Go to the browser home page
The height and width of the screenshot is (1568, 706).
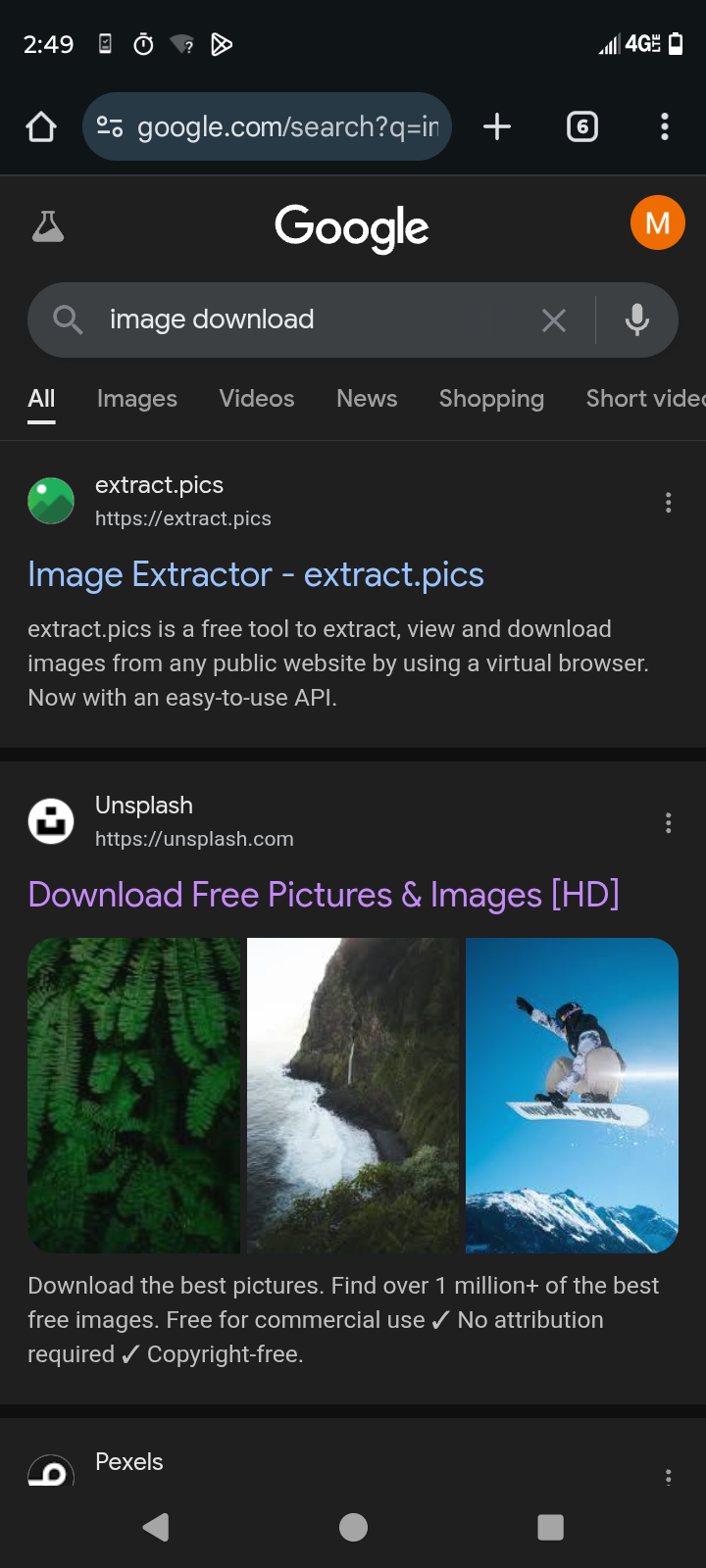point(41,126)
